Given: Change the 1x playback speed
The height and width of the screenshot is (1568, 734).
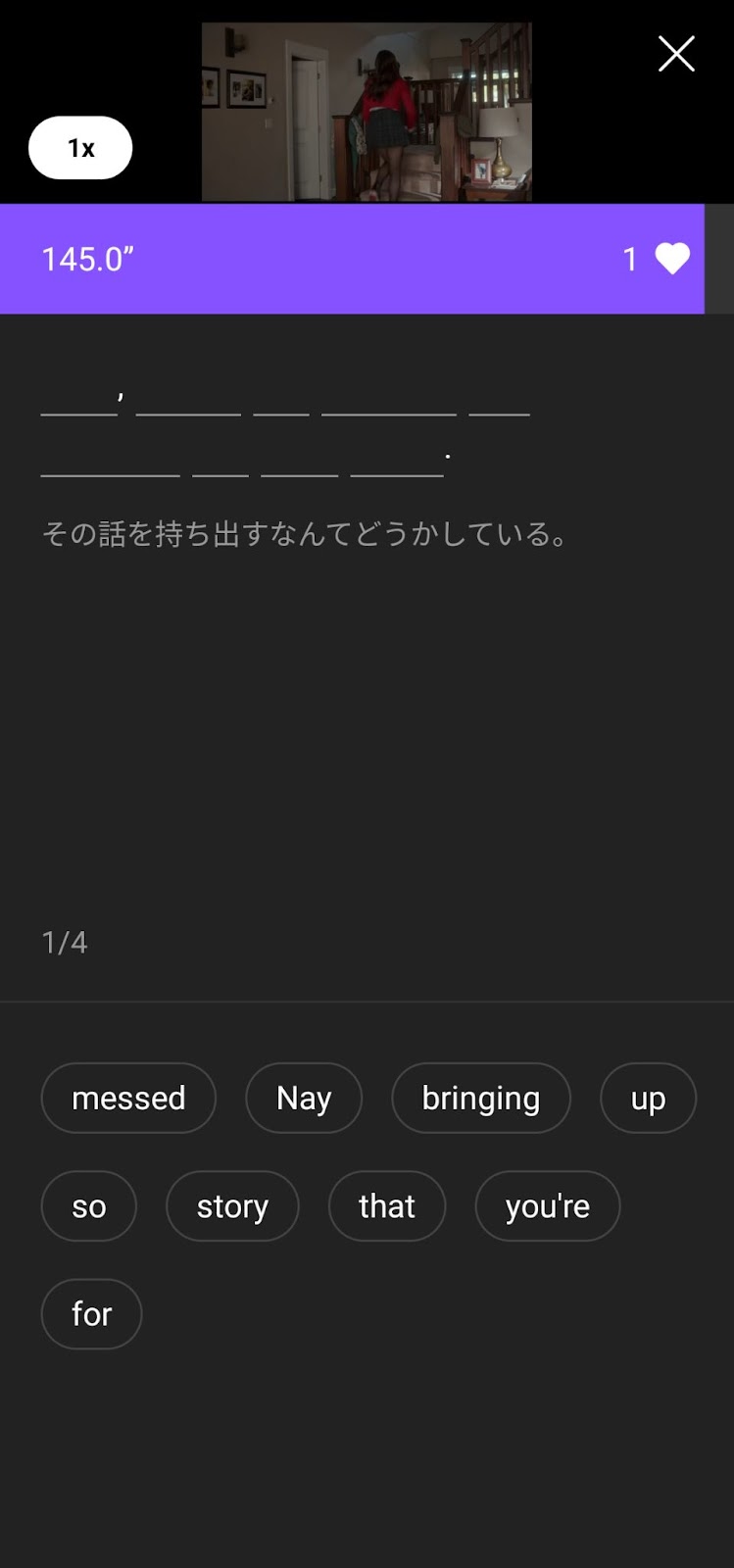Looking at the screenshot, I should click(80, 148).
